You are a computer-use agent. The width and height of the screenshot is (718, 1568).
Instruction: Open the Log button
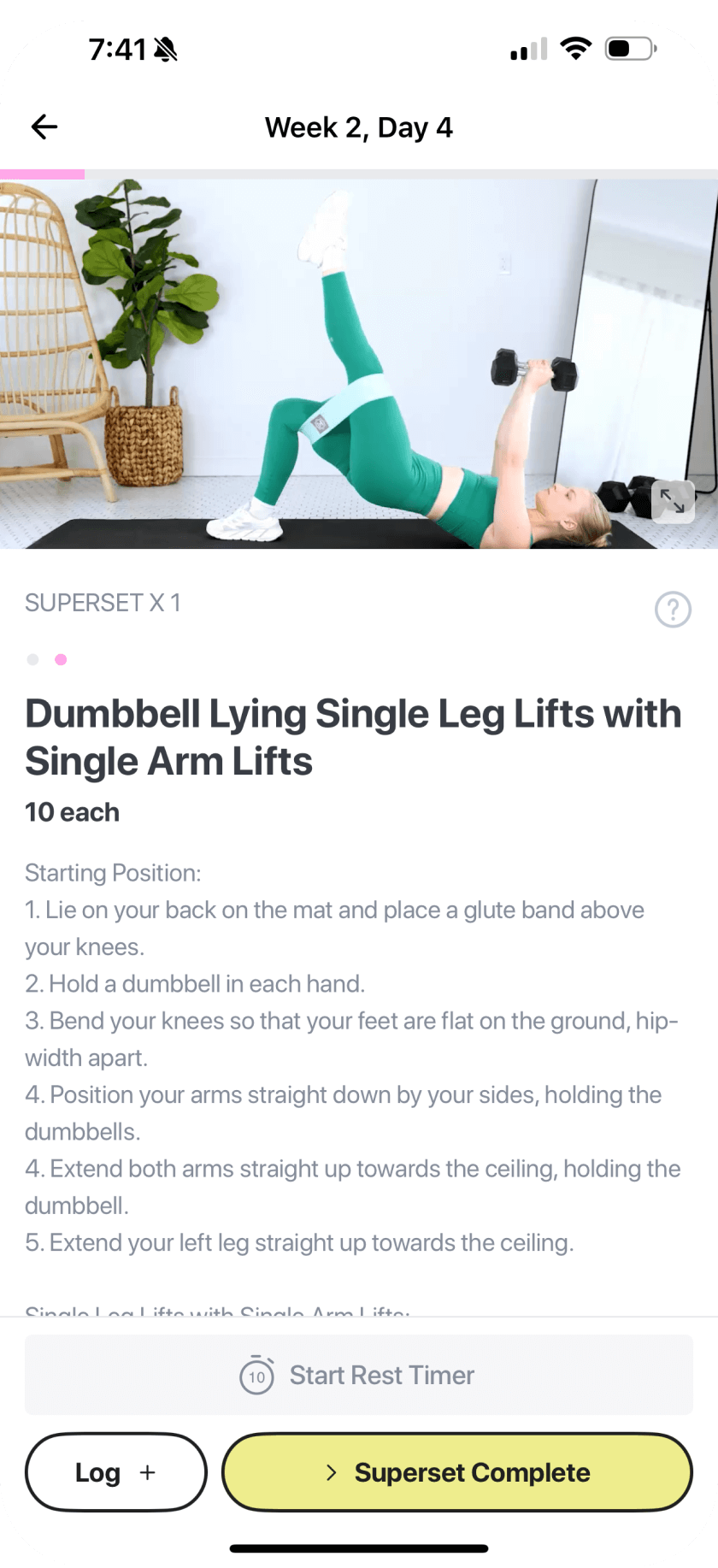(116, 1472)
